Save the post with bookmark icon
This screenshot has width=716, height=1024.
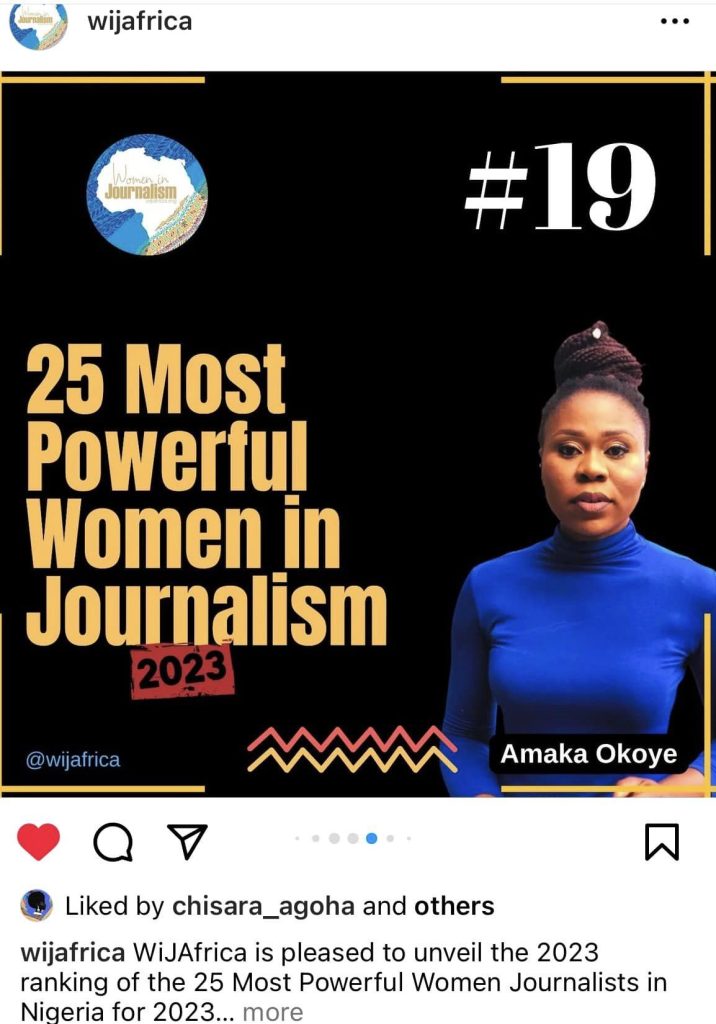pos(661,842)
